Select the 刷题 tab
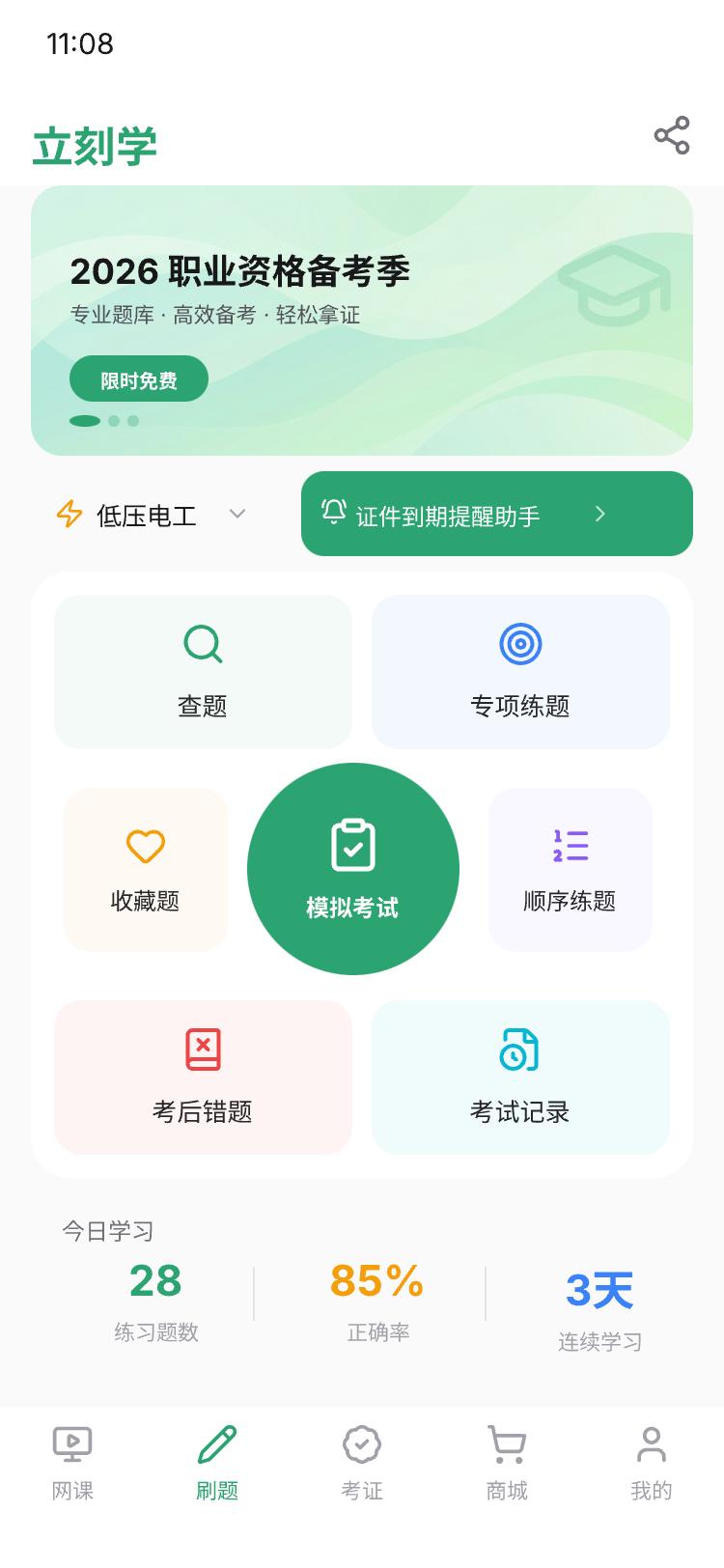The image size is (724, 1568). point(217,1464)
